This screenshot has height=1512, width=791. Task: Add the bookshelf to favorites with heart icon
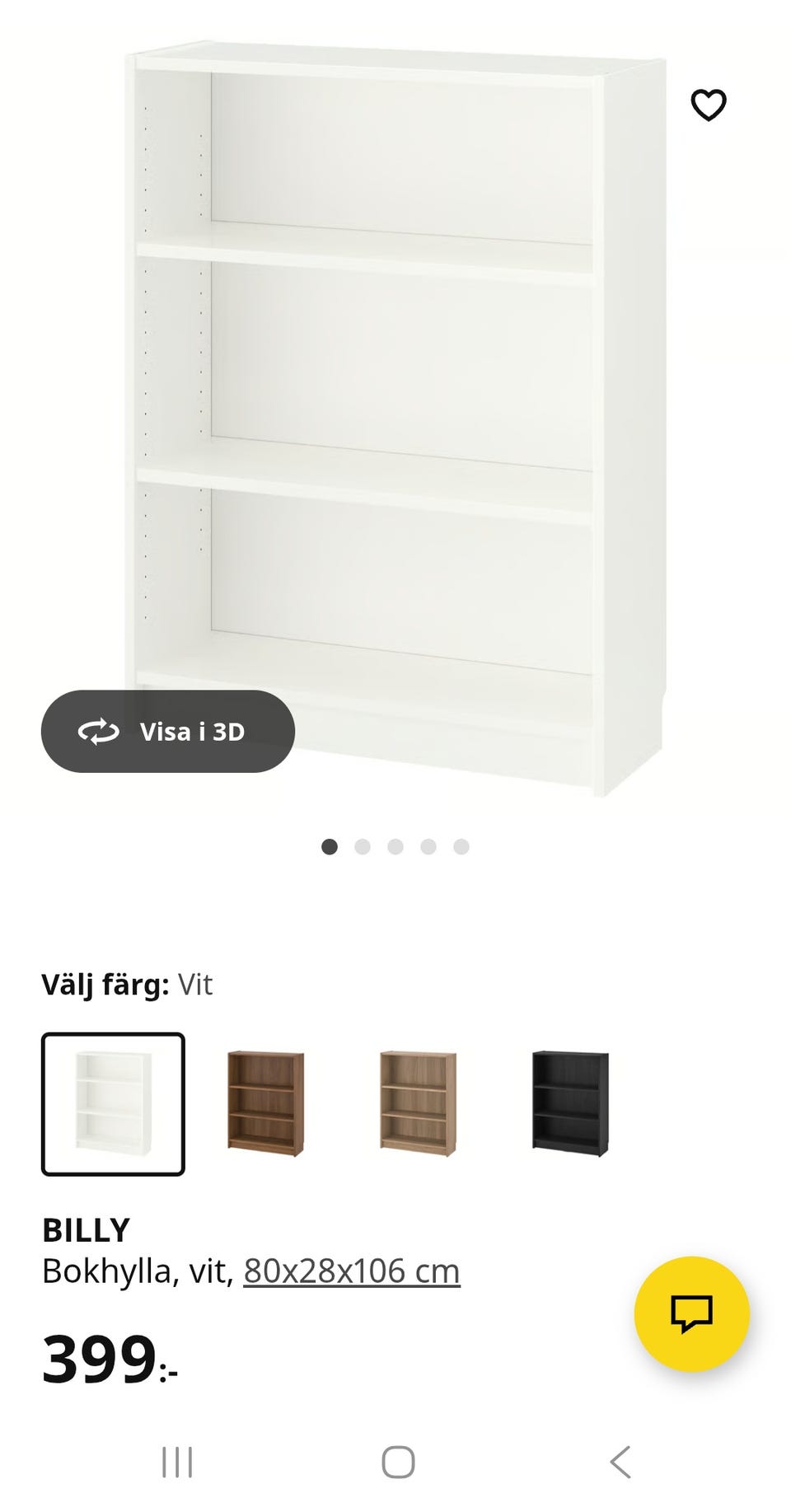click(x=709, y=104)
